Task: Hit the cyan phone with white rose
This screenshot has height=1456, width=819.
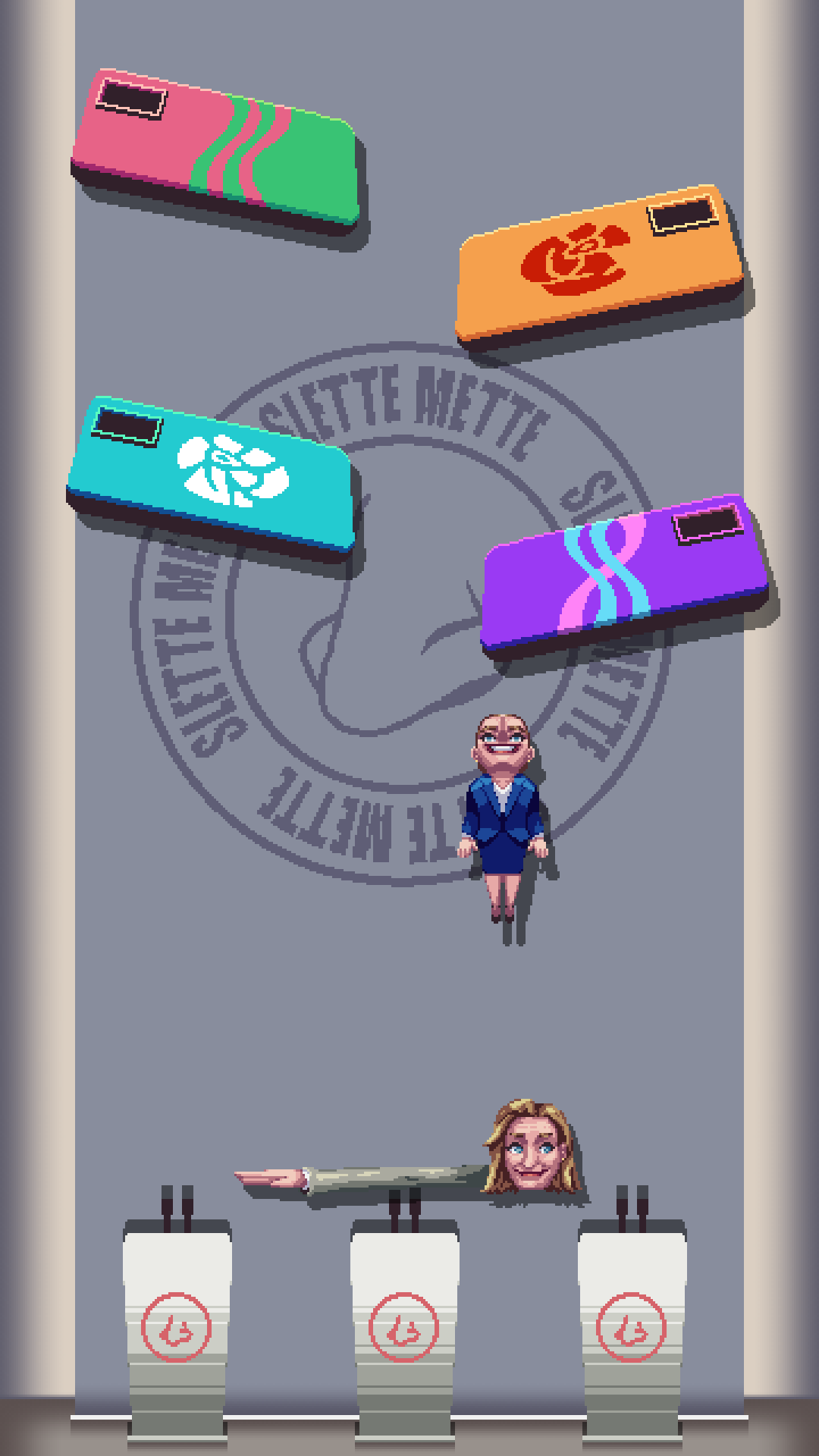Action: point(210,472)
